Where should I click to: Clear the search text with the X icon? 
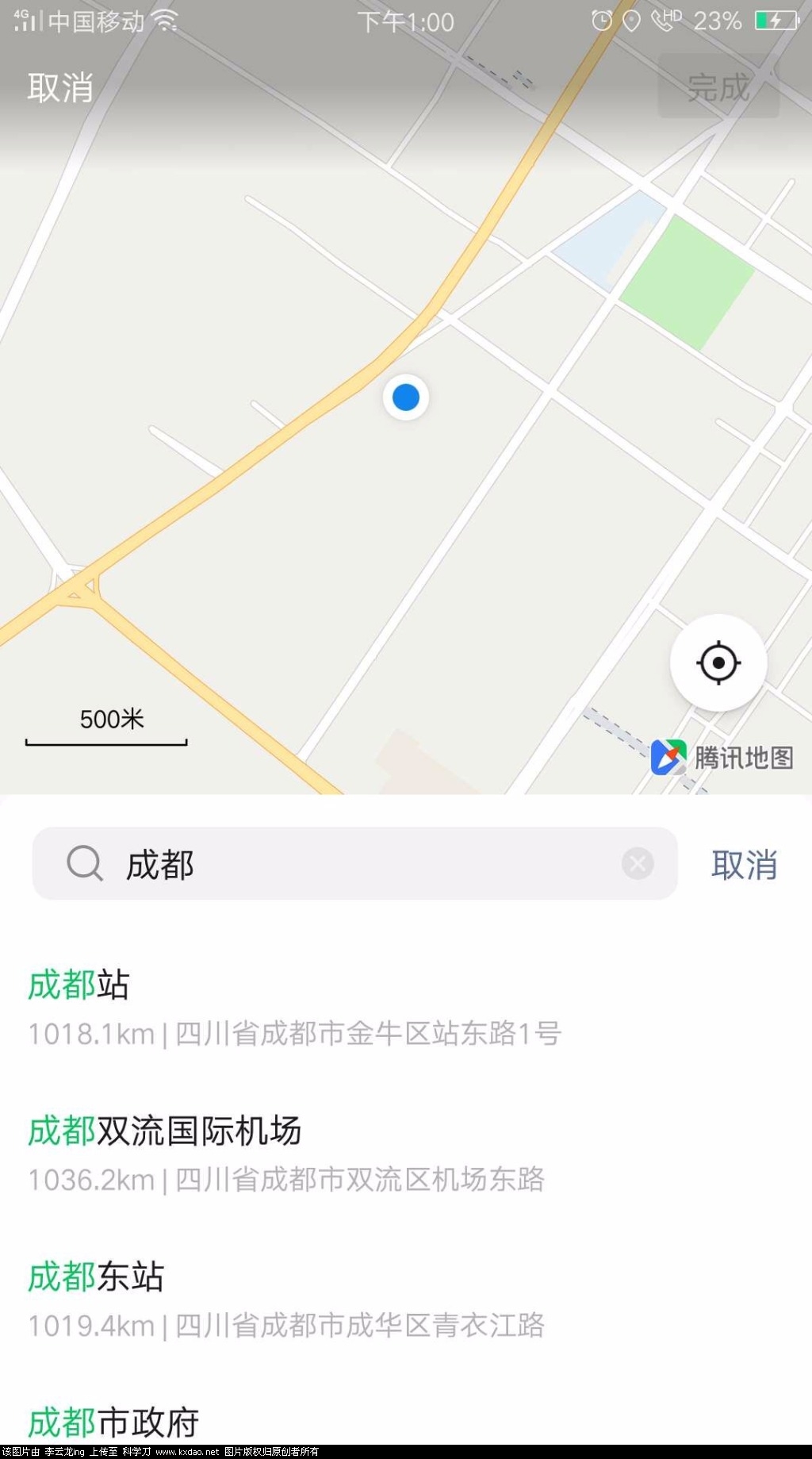click(637, 863)
